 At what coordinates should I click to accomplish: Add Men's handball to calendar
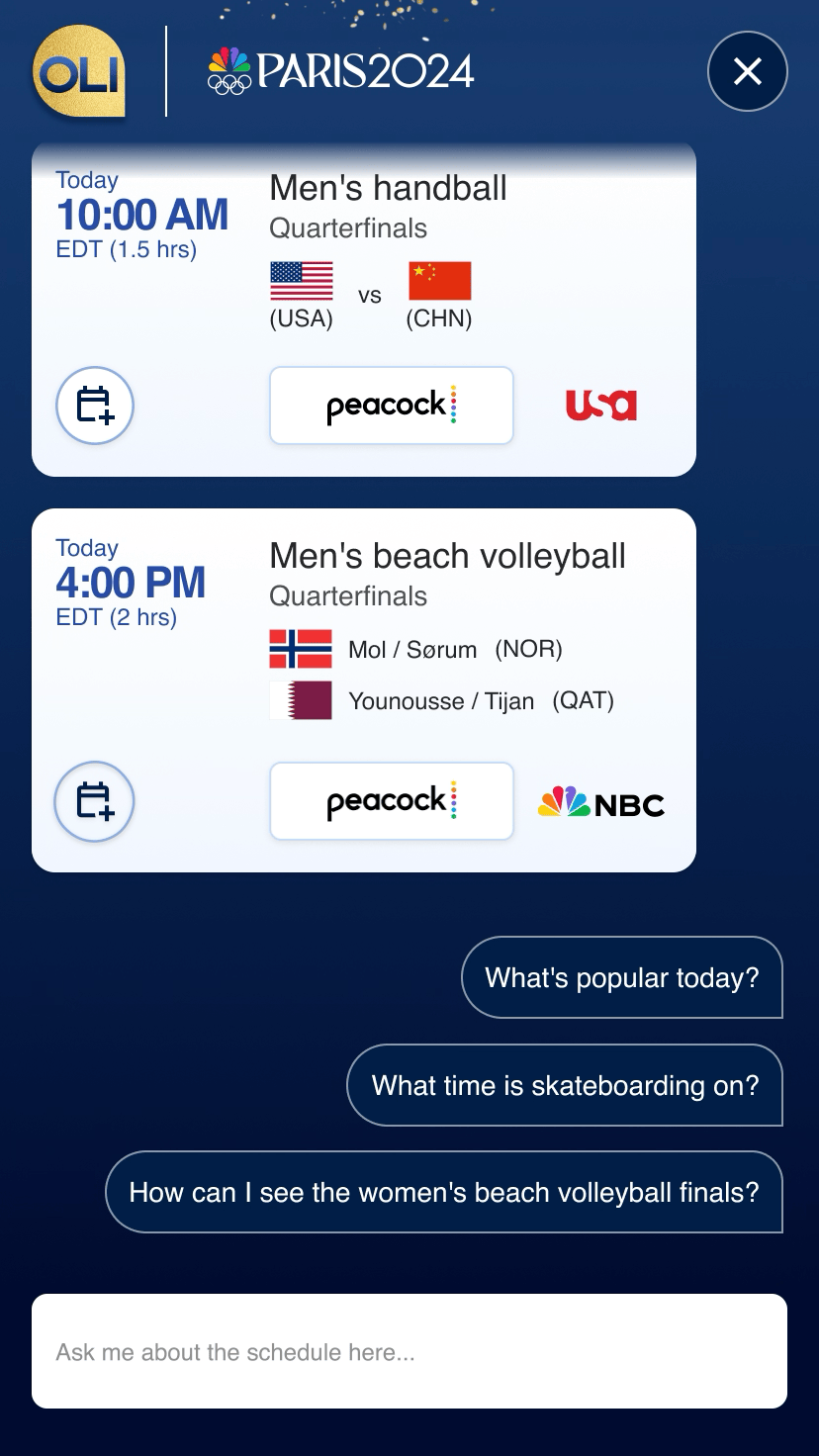(x=95, y=406)
